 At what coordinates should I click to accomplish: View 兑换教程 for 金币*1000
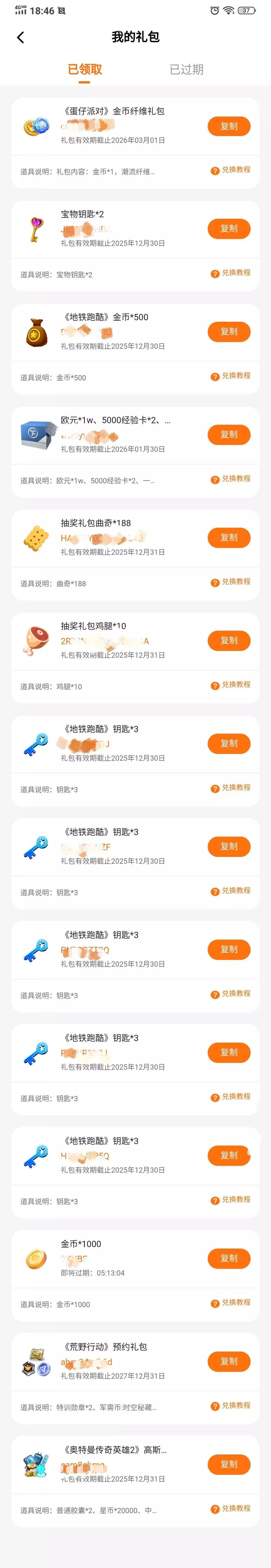(x=231, y=1303)
